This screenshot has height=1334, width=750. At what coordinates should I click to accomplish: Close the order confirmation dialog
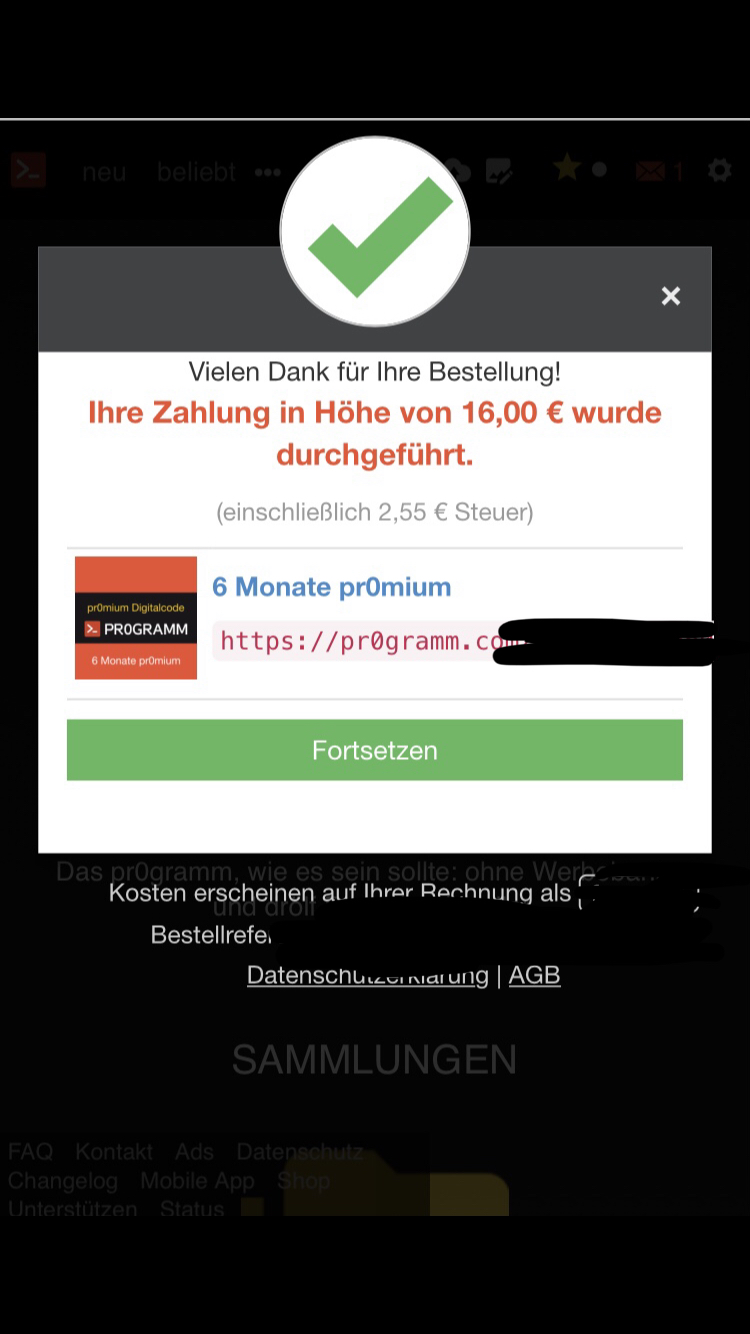[671, 296]
